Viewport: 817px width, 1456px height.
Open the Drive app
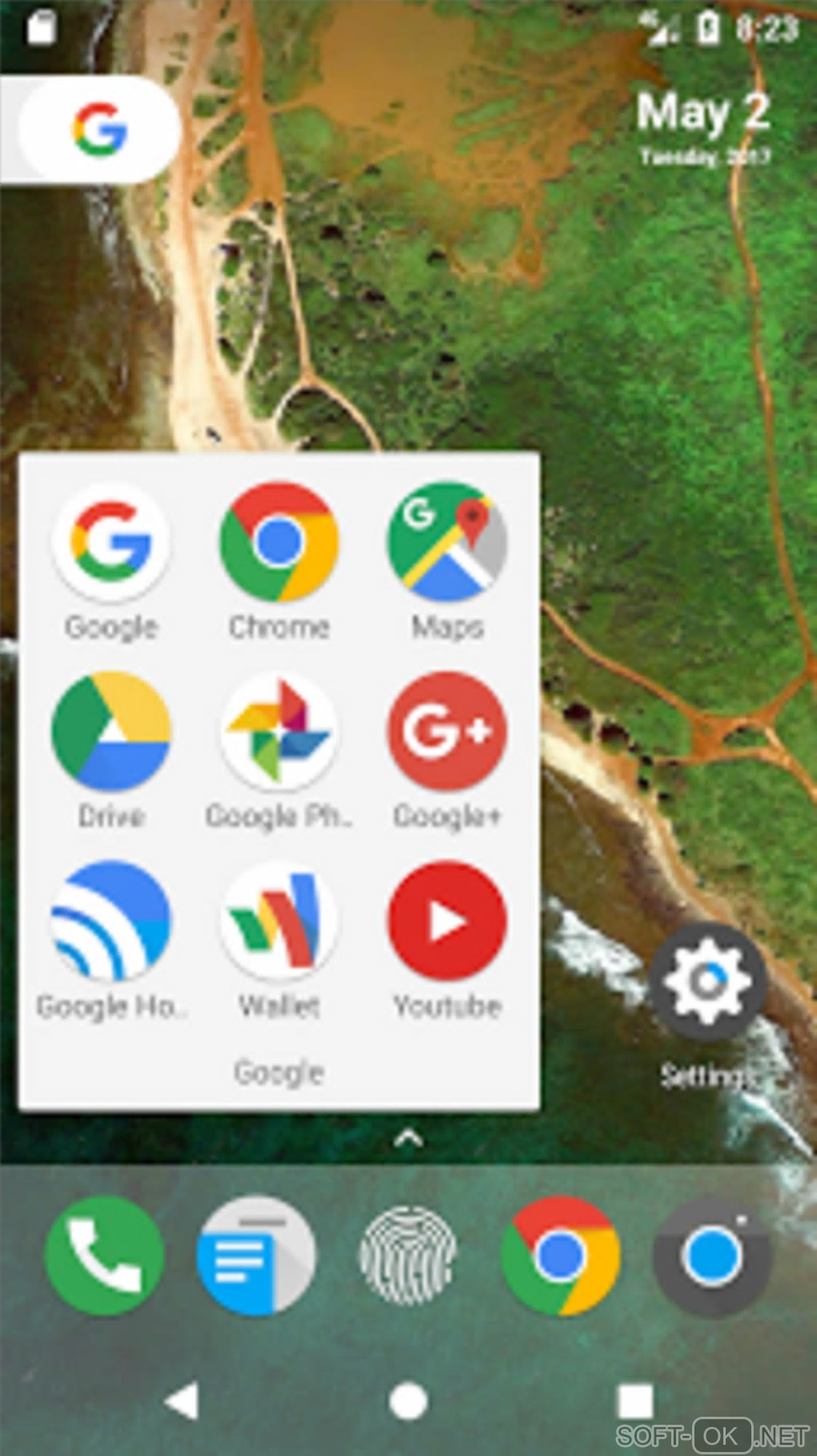pos(111,732)
